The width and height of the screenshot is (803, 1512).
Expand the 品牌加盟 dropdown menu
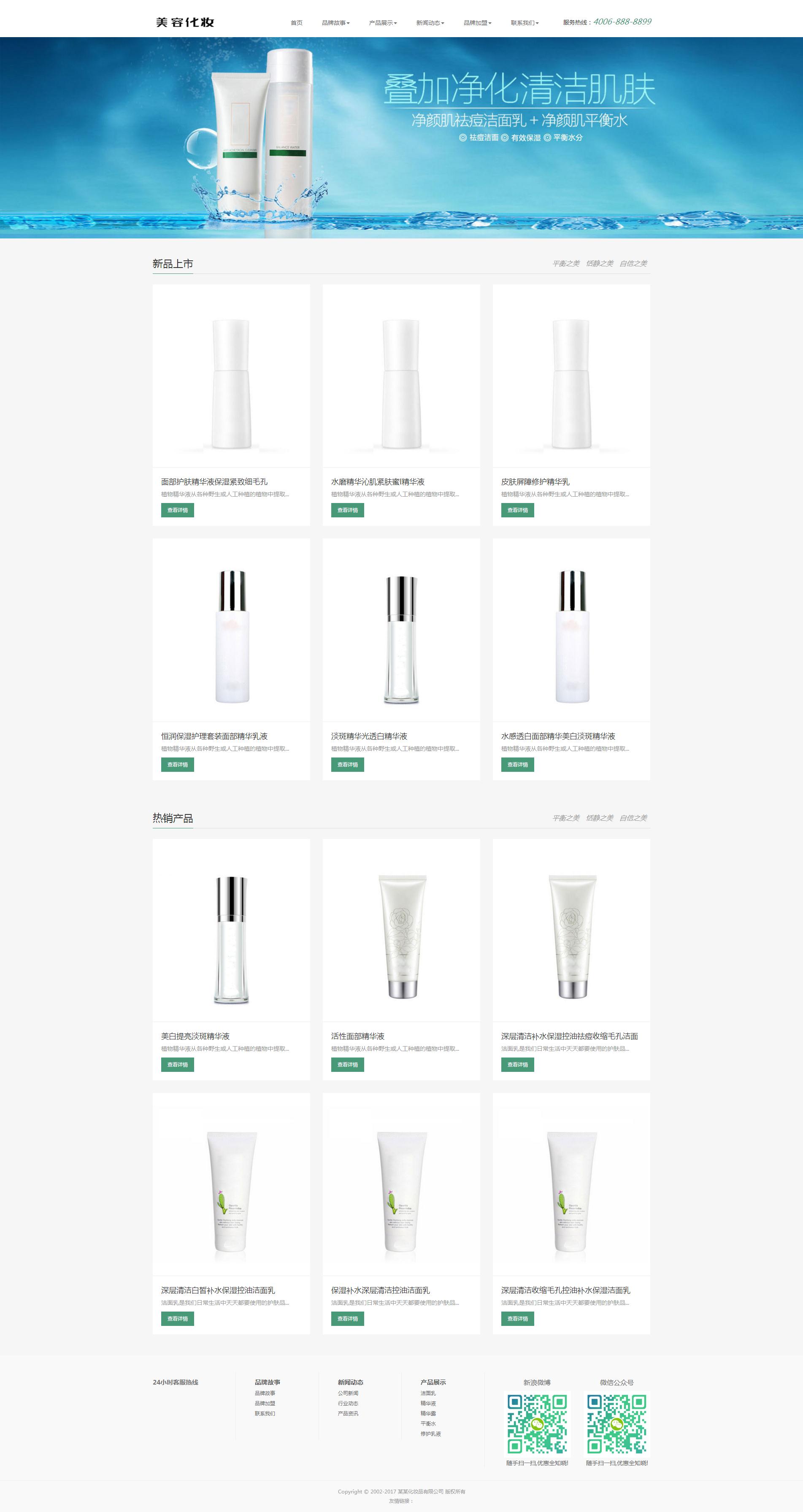[477, 23]
